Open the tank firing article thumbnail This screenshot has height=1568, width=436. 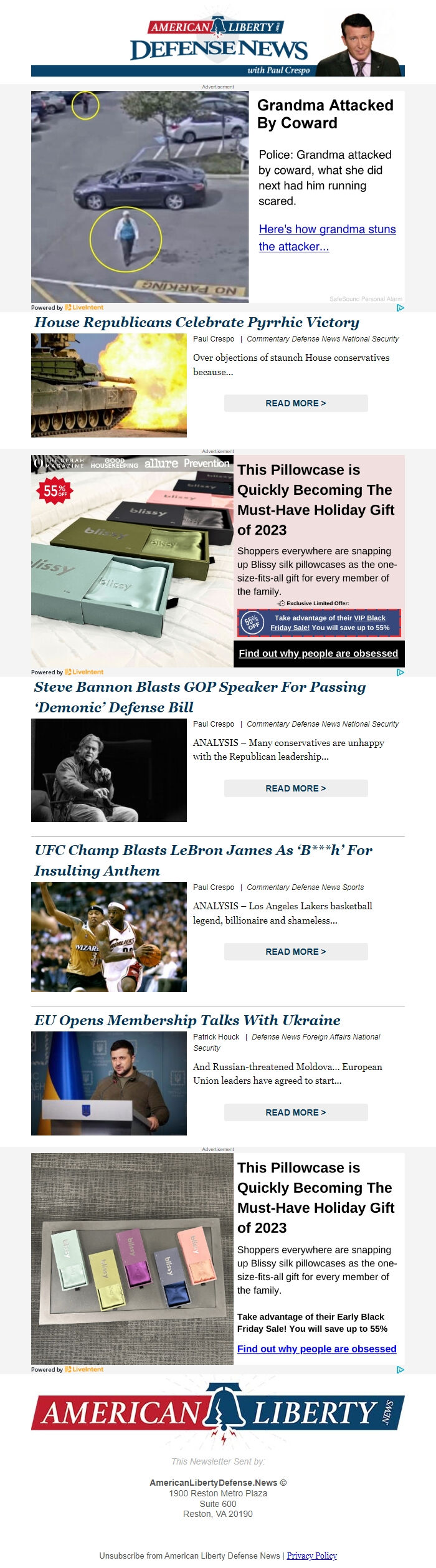[109, 385]
